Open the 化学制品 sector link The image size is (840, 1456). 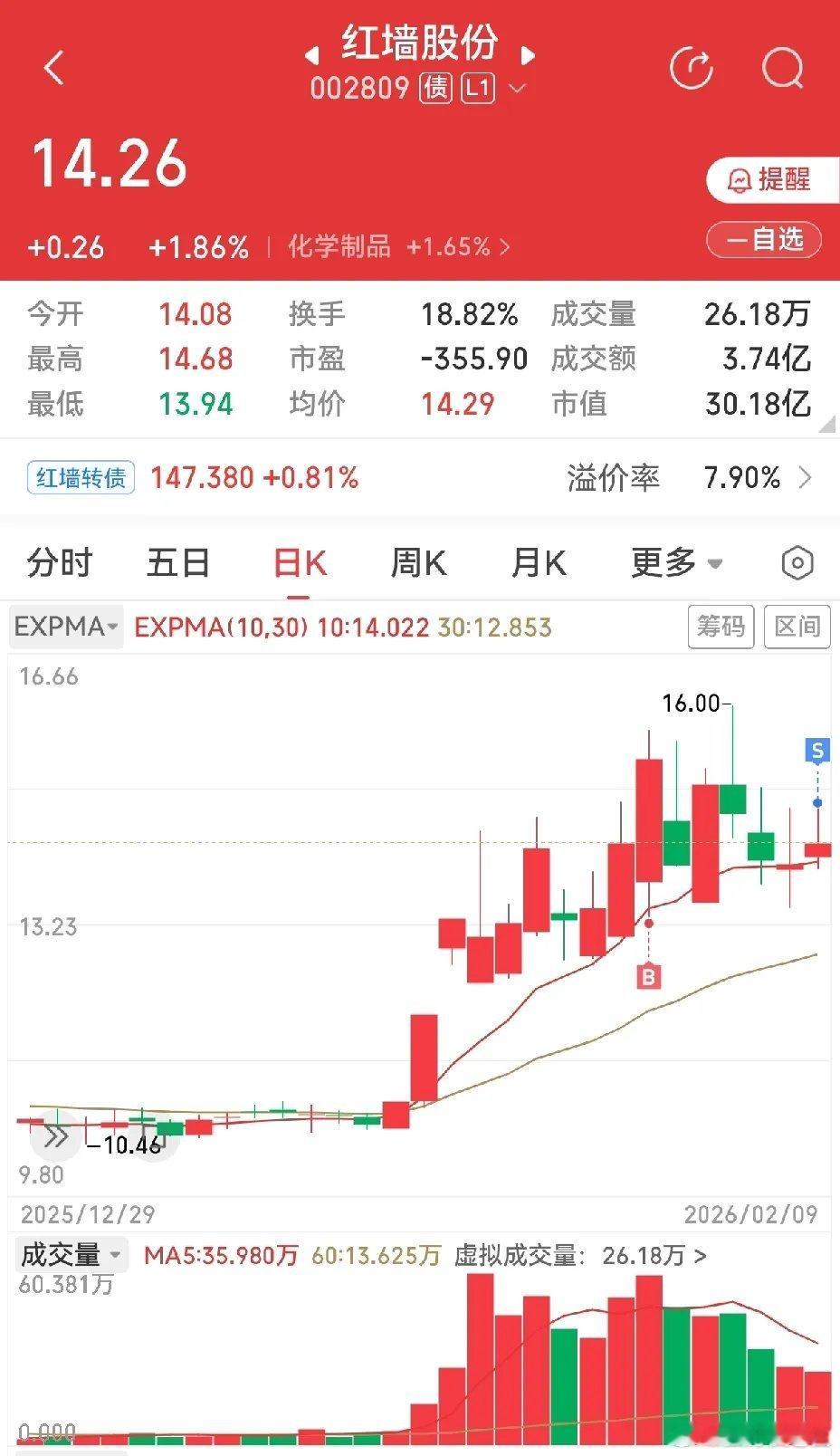[398, 246]
